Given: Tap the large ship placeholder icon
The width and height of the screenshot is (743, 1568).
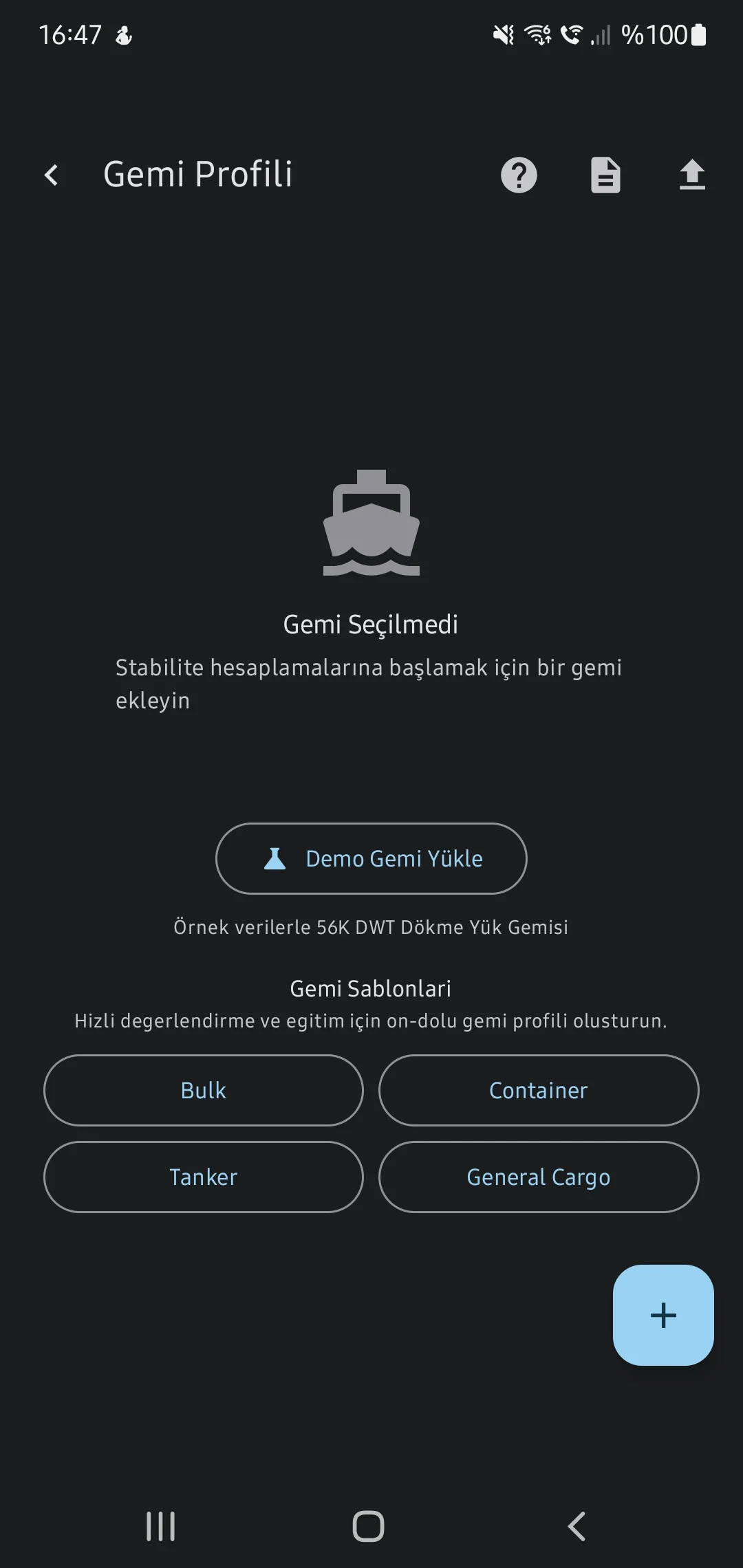Looking at the screenshot, I should tap(371, 523).
